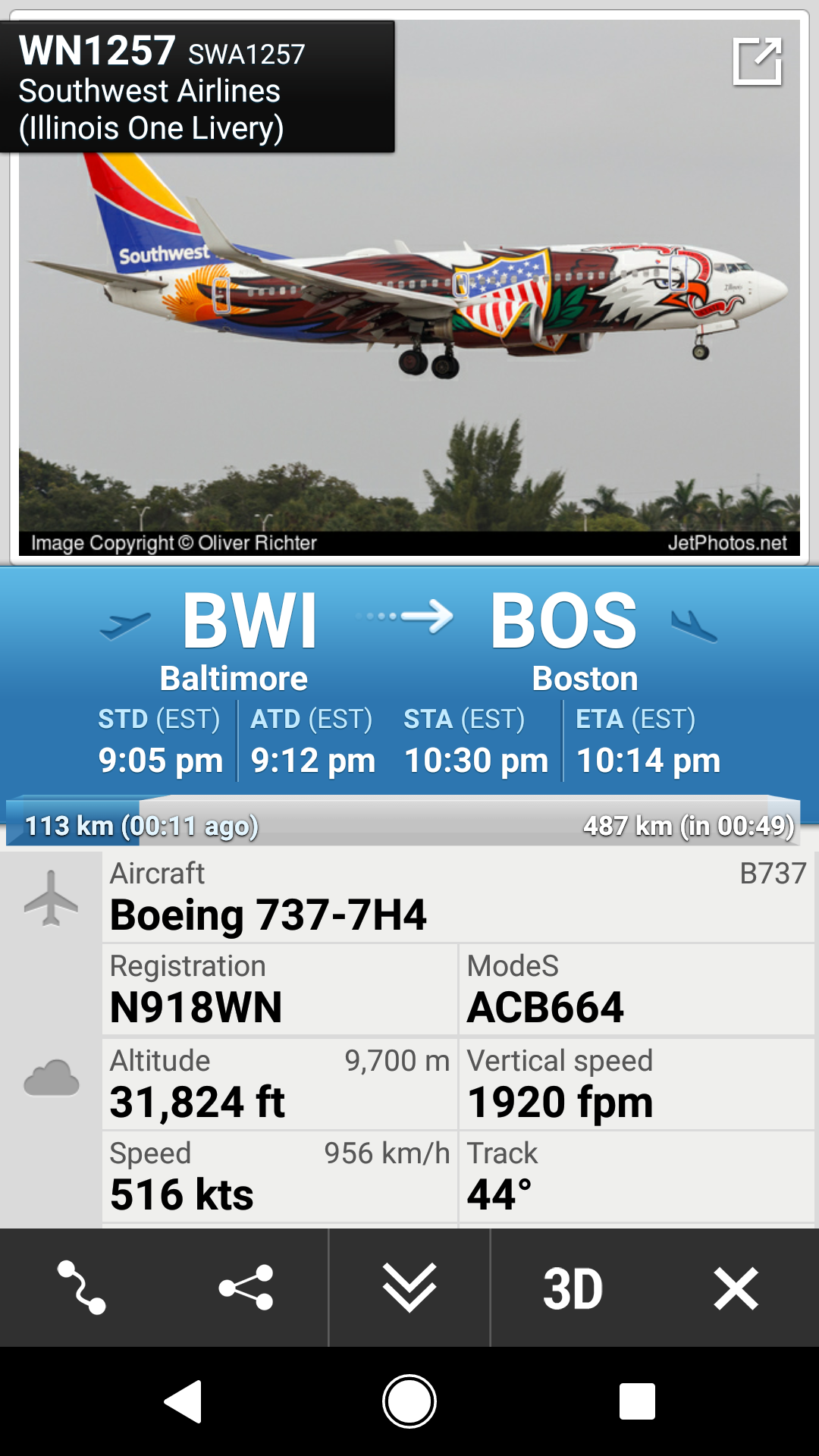Screen dimensions: 819x1456
Task: Switch to the 3D view
Action: click(x=573, y=1288)
